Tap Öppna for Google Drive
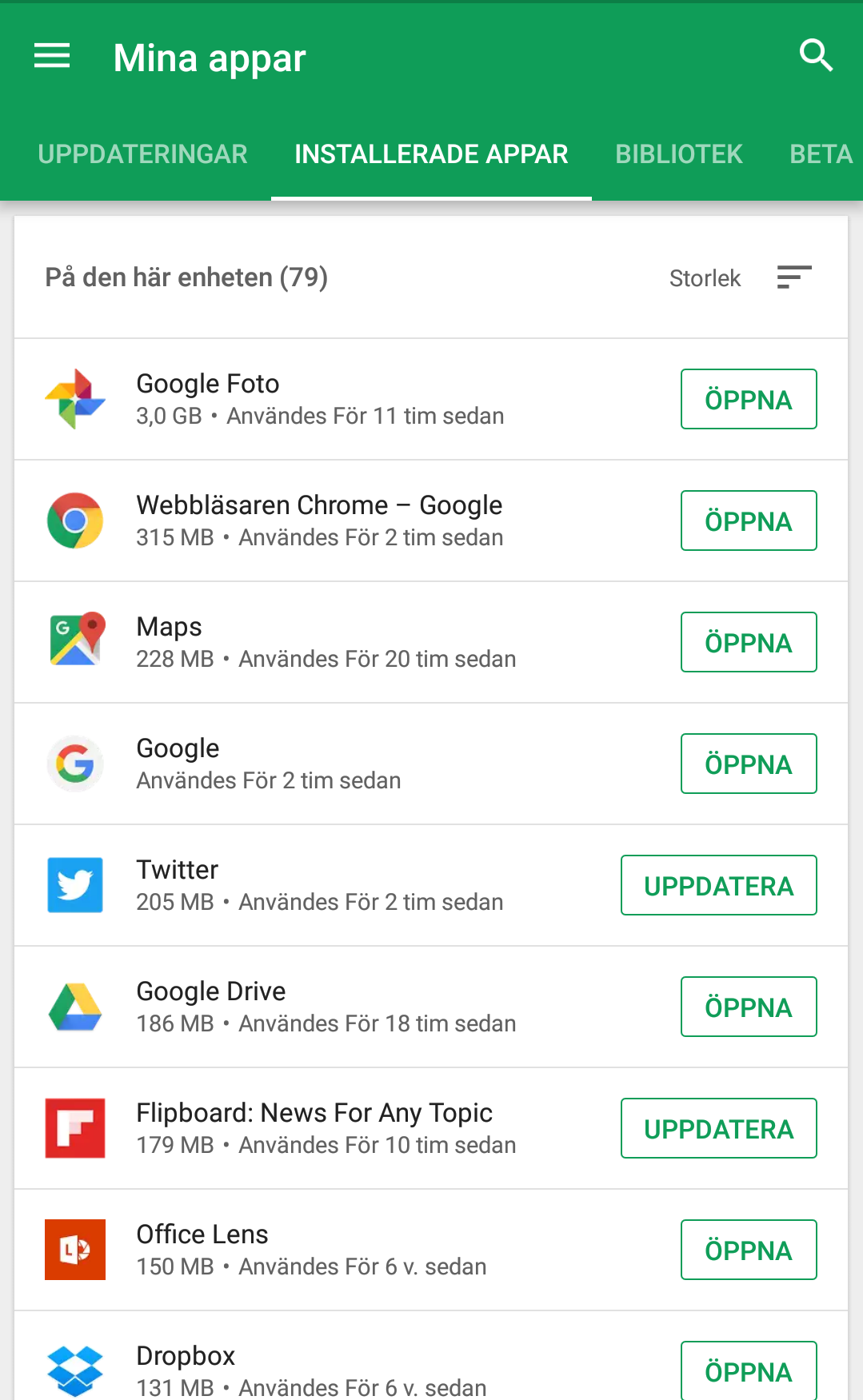This screenshot has height=1400, width=863. [x=749, y=1007]
